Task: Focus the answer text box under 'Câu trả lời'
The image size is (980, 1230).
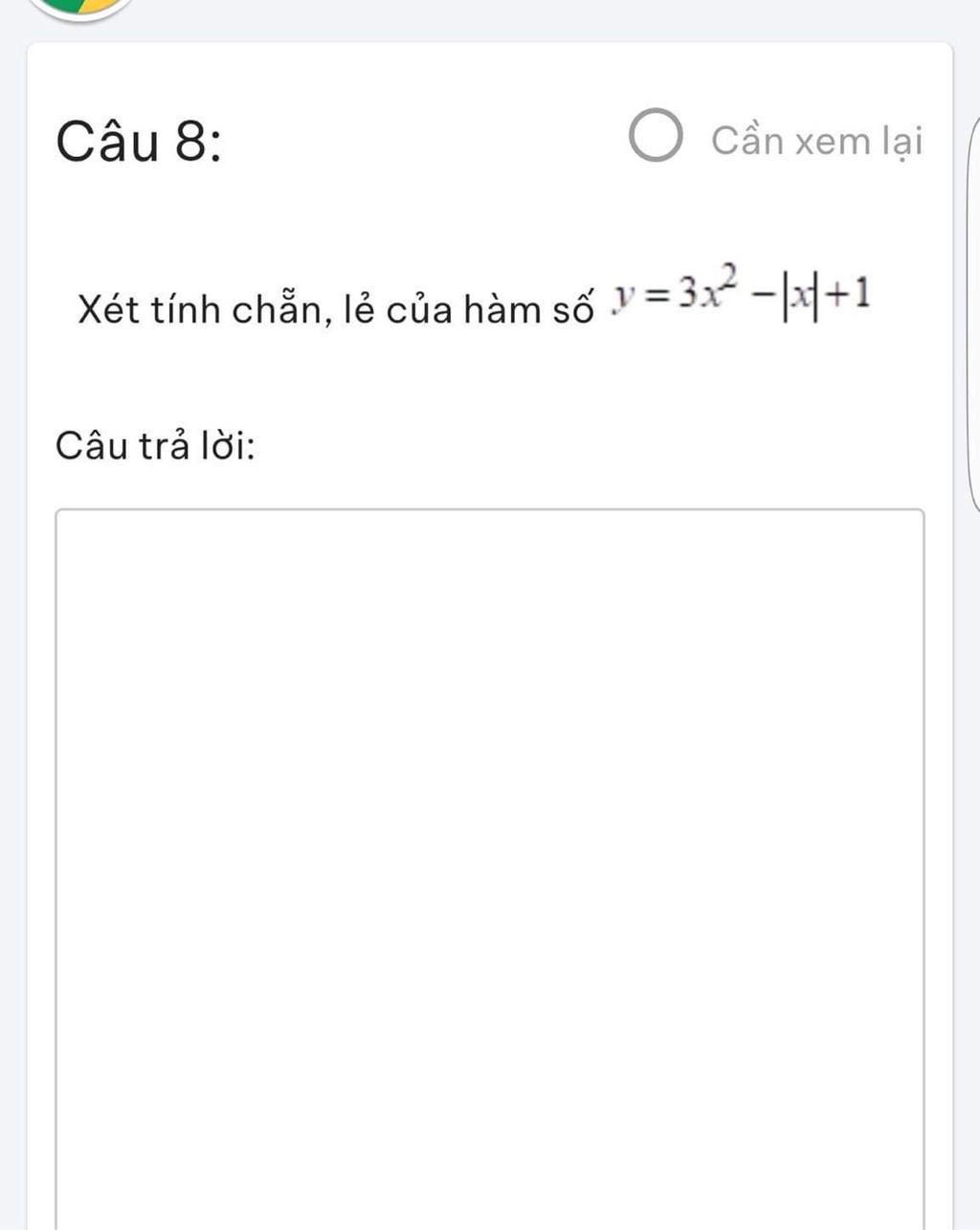Action: [x=489, y=861]
